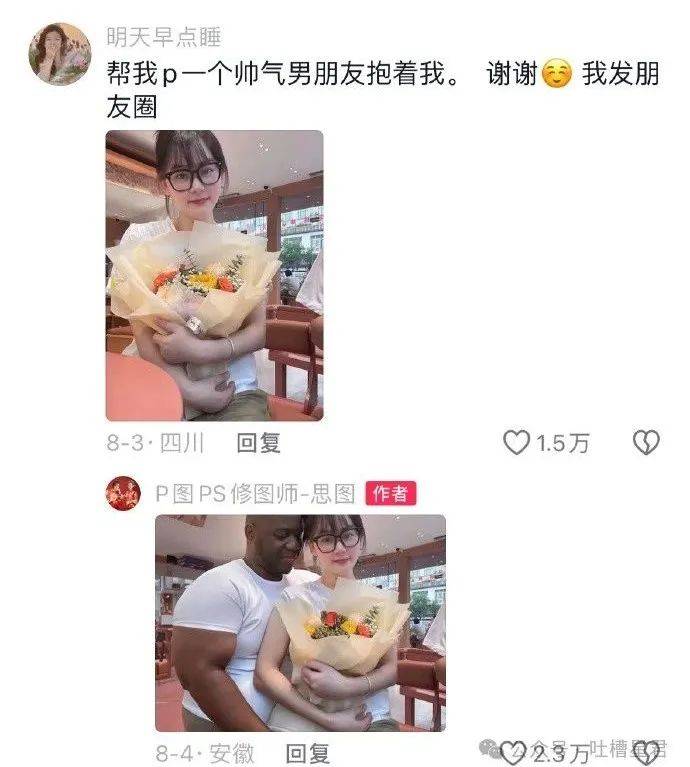Like the author's reply with 2.3万 likes
The image size is (690, 767).
tap(513, 753)
